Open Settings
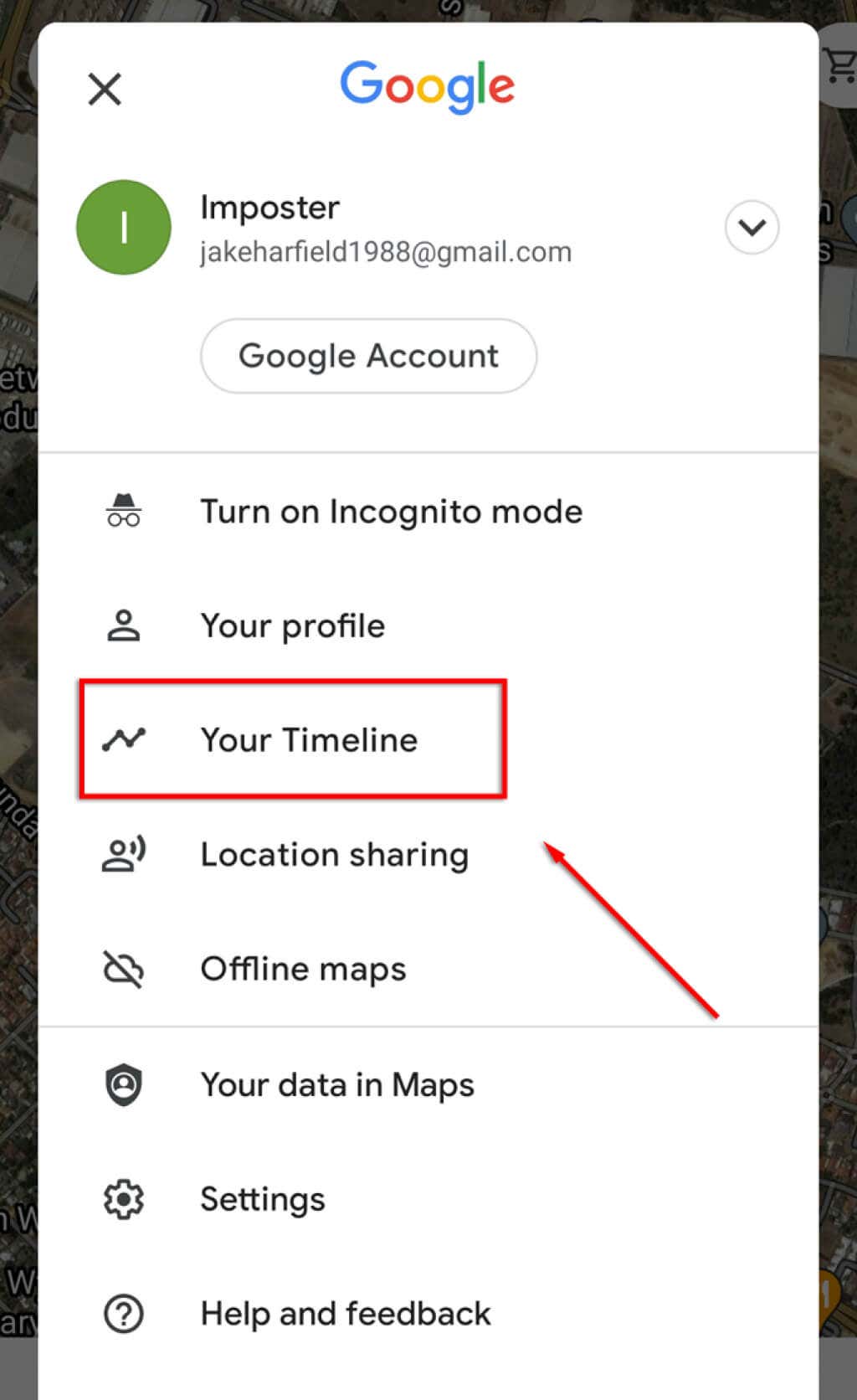 pos(262,1199)
